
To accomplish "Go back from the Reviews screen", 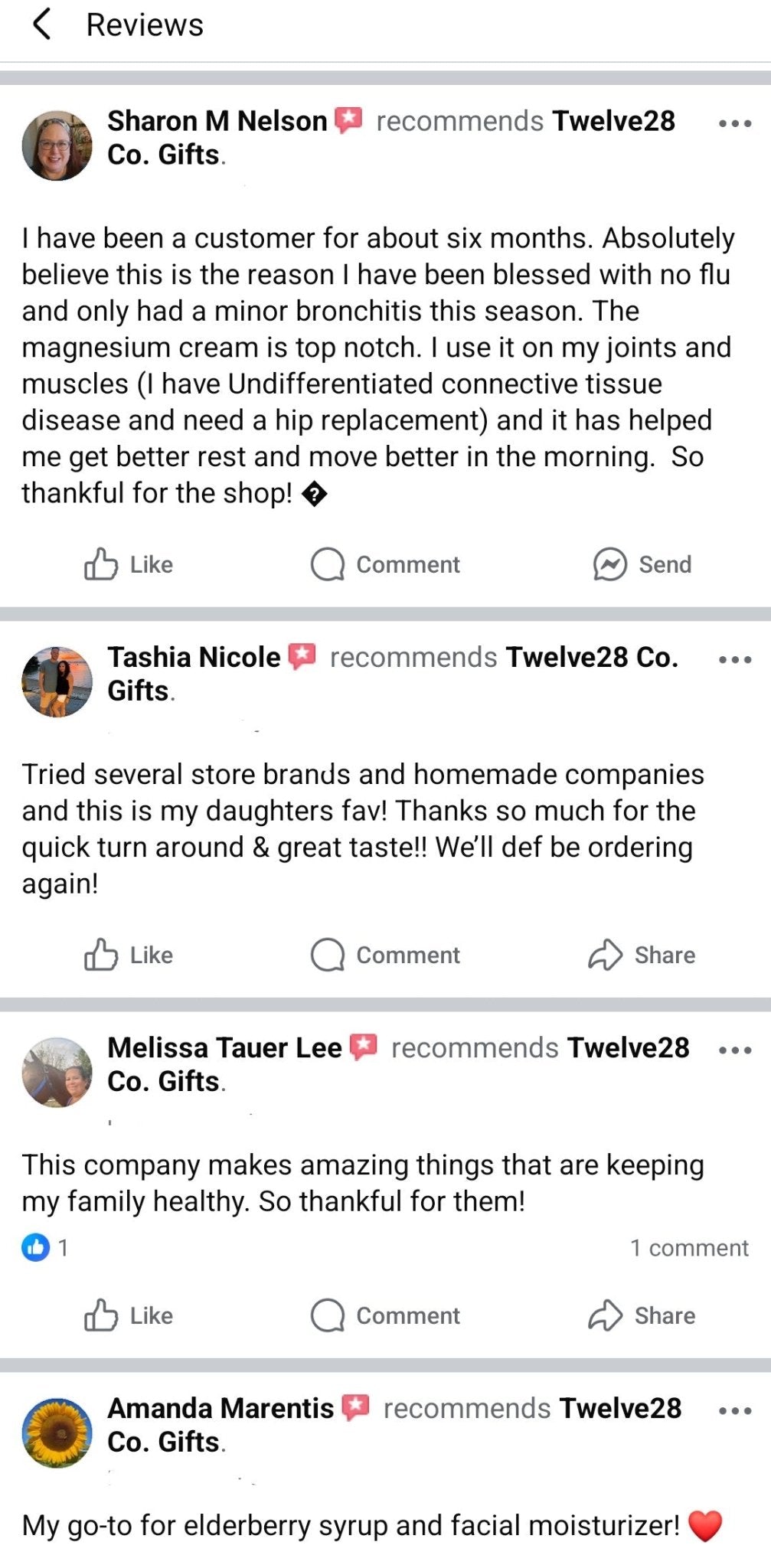I will [42, 24].
